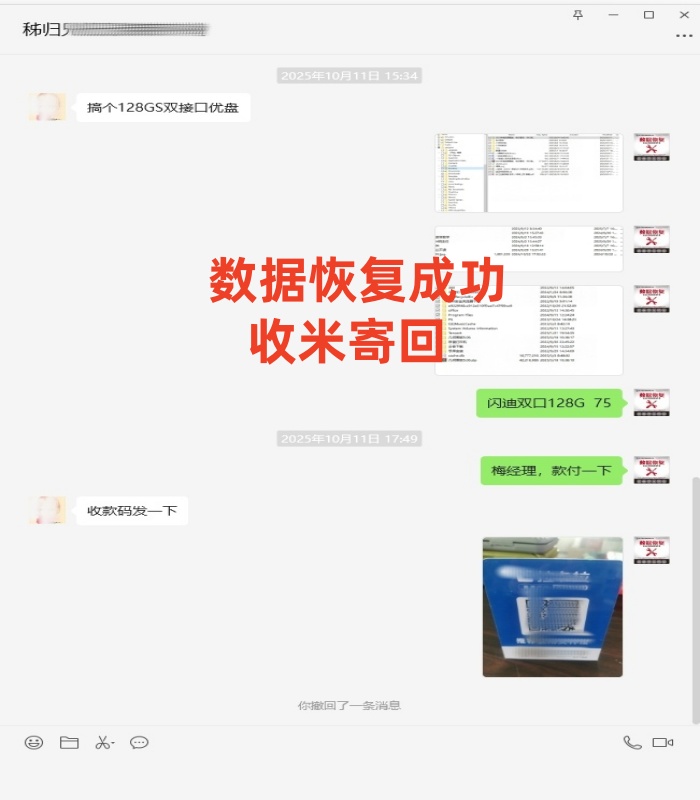This screenshot has height=800, width=700.
Task: Close the chat window
Action: pos(683,15)
